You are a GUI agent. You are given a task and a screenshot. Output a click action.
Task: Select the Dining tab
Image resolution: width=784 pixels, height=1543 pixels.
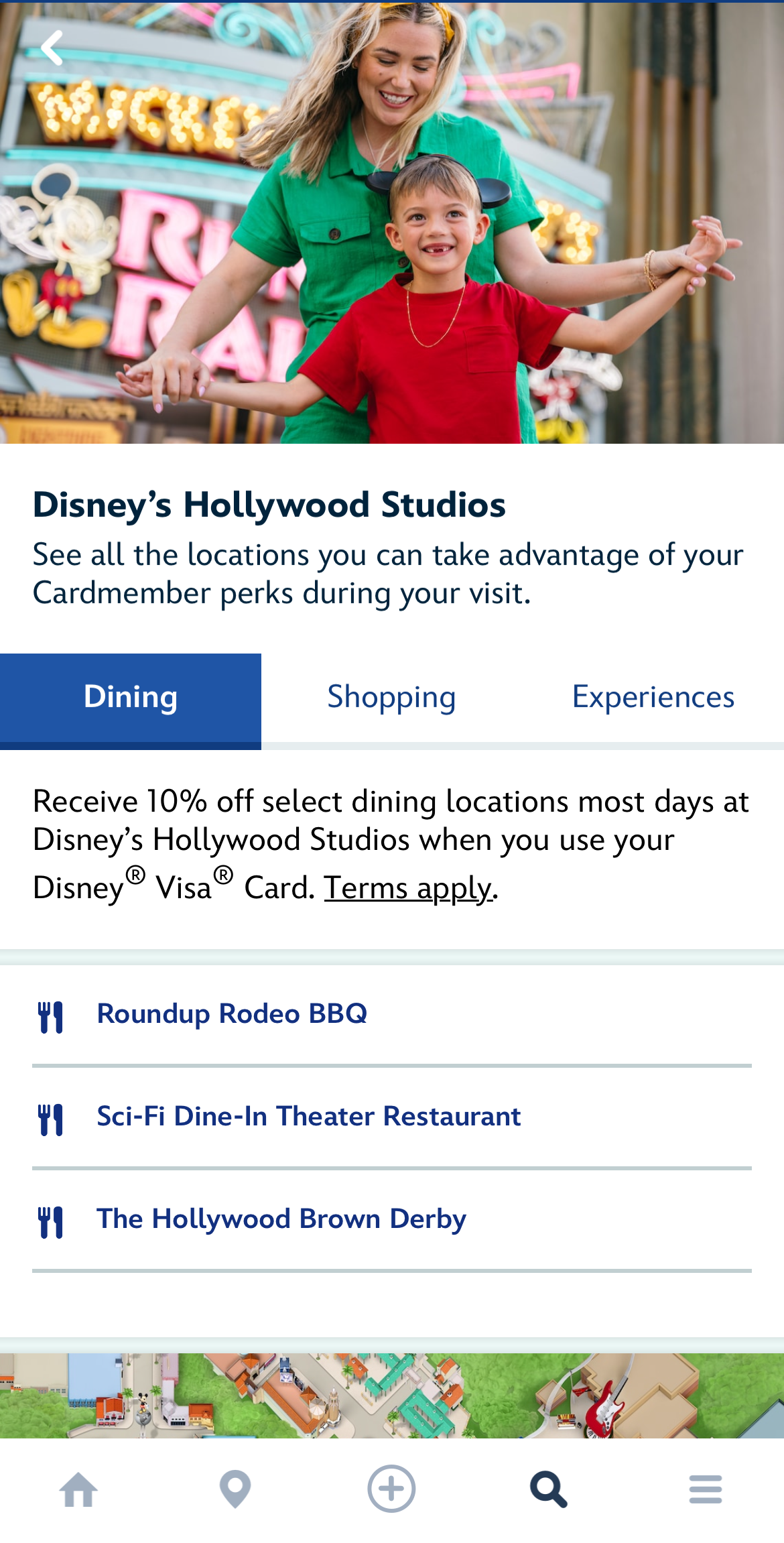(131, 698)
